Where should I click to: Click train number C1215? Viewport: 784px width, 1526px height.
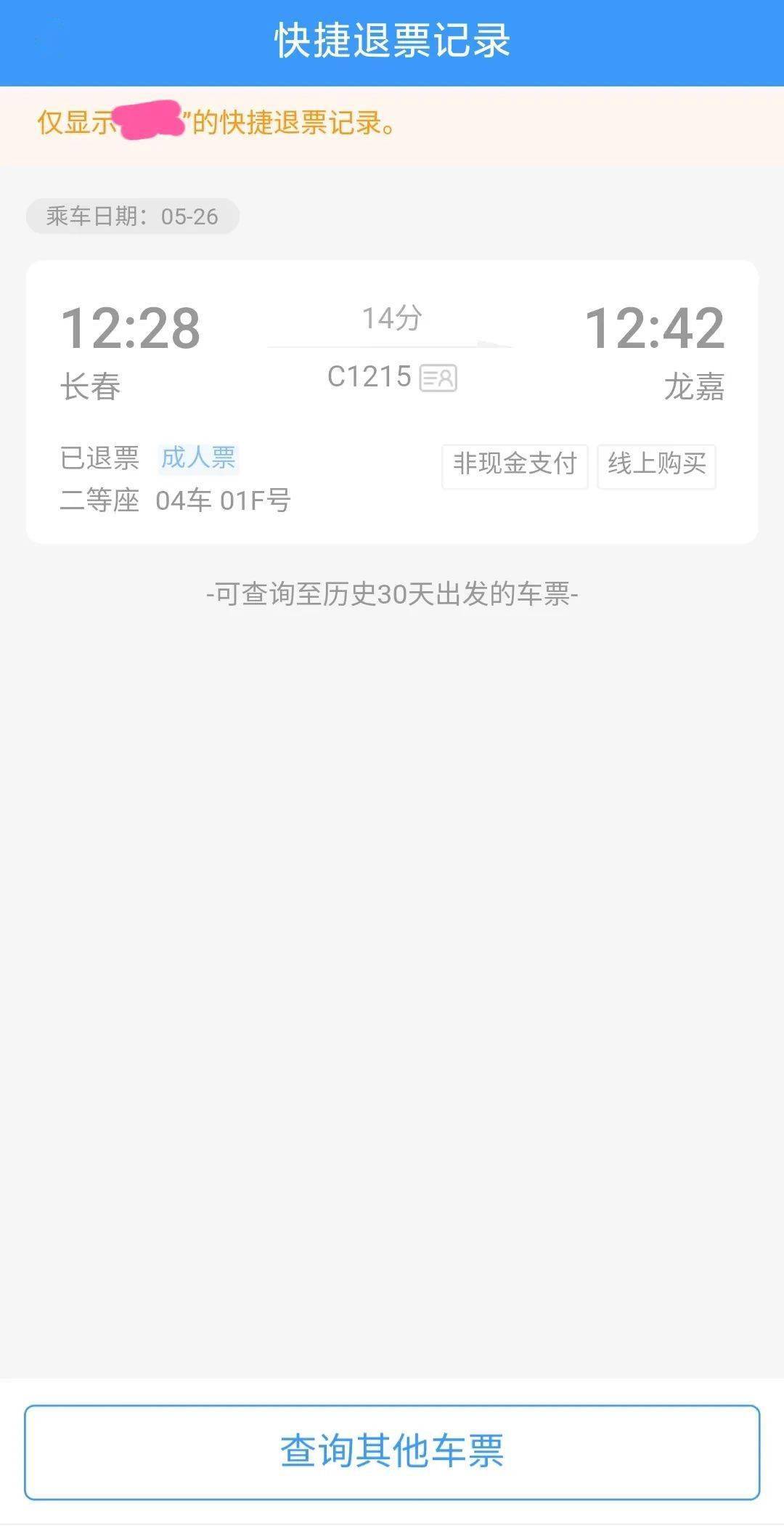370,376
